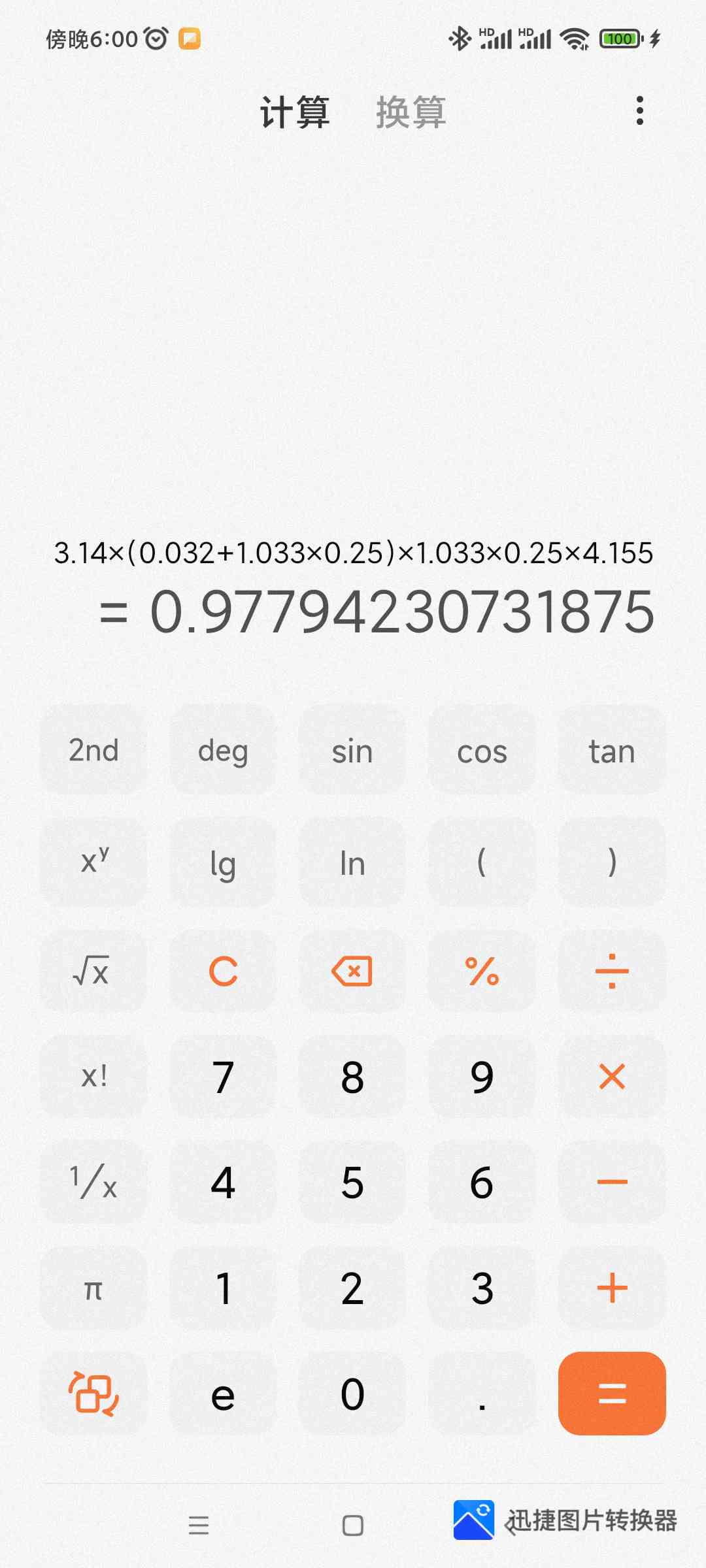This screenshot has width=706, height=1568.
Task: Open the three-dot overflow menu
Action: [x=640, y=110]
